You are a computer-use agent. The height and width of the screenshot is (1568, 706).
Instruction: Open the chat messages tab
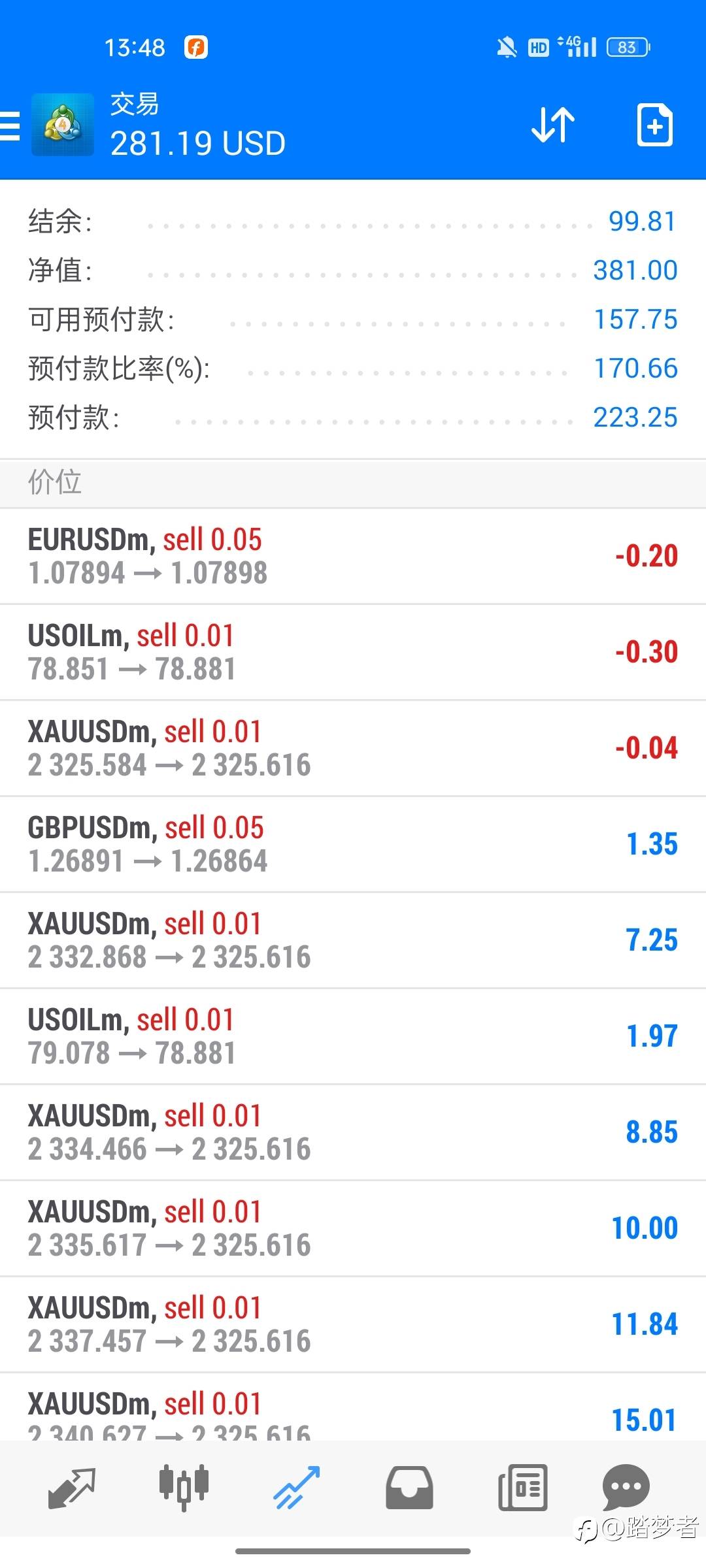(626, 1488)
